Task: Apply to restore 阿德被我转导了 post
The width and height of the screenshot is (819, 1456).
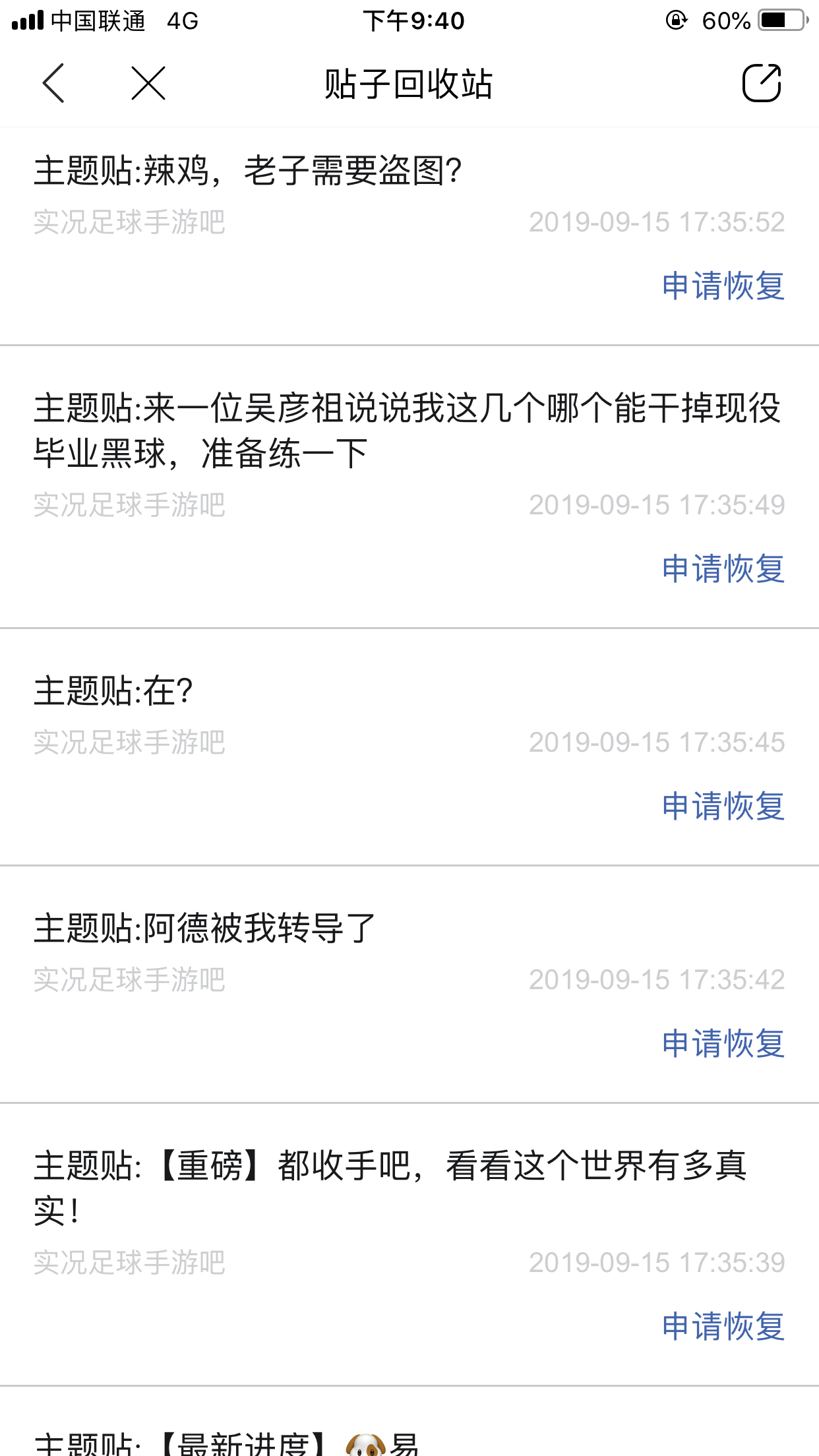Action: click(723, 1043)
